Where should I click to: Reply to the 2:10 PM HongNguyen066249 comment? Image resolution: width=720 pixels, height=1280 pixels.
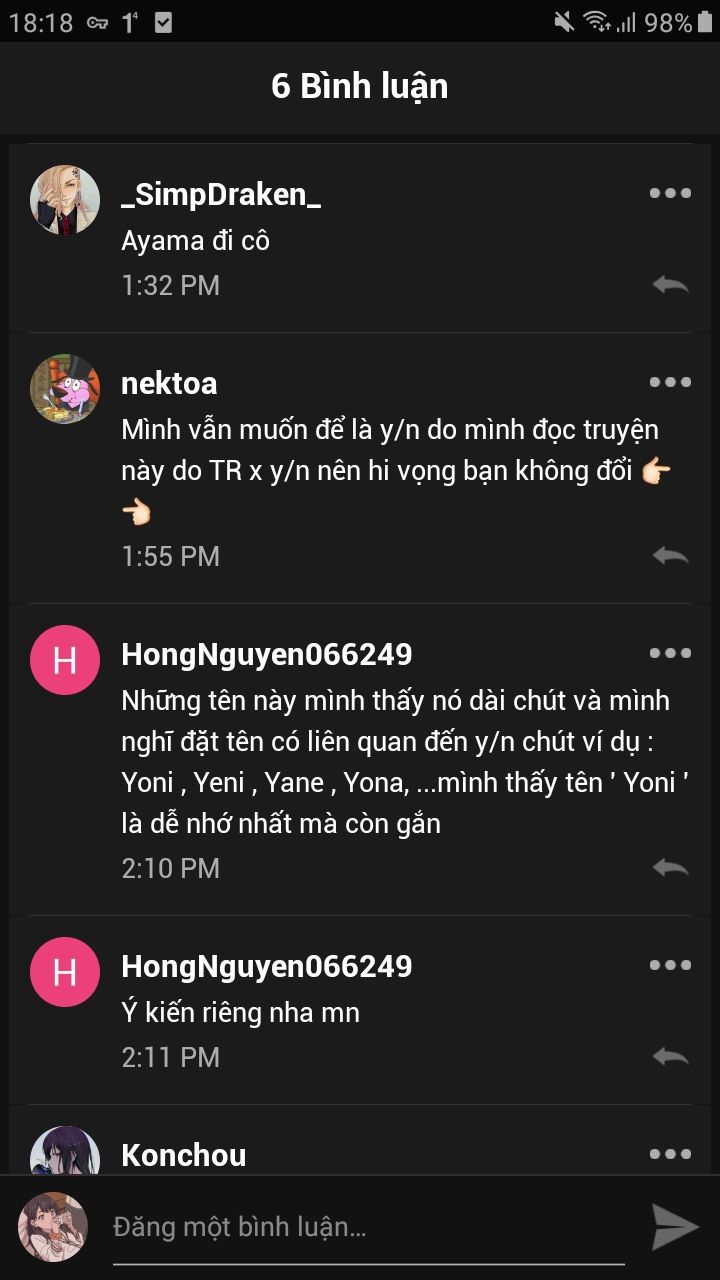670,868
